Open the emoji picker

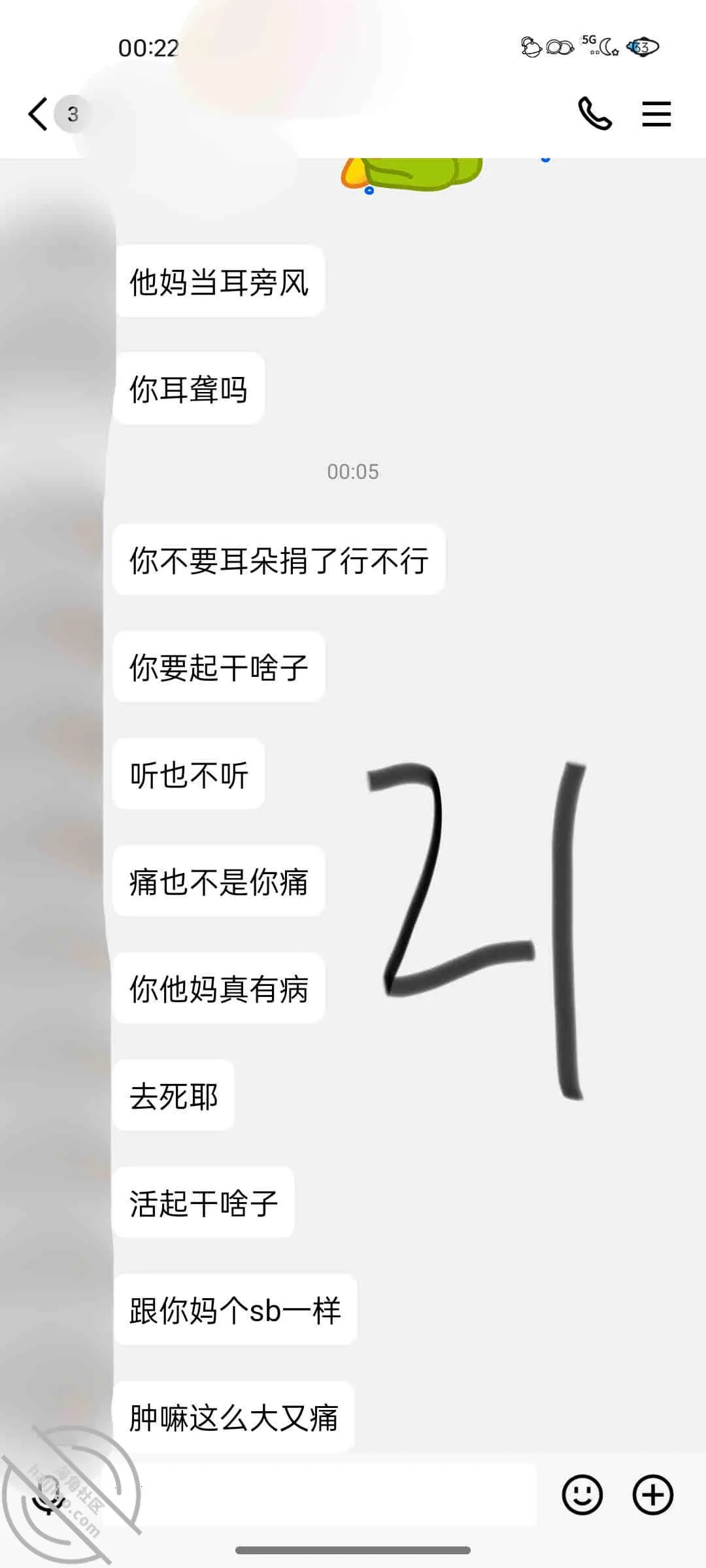tap(582, 1494)
